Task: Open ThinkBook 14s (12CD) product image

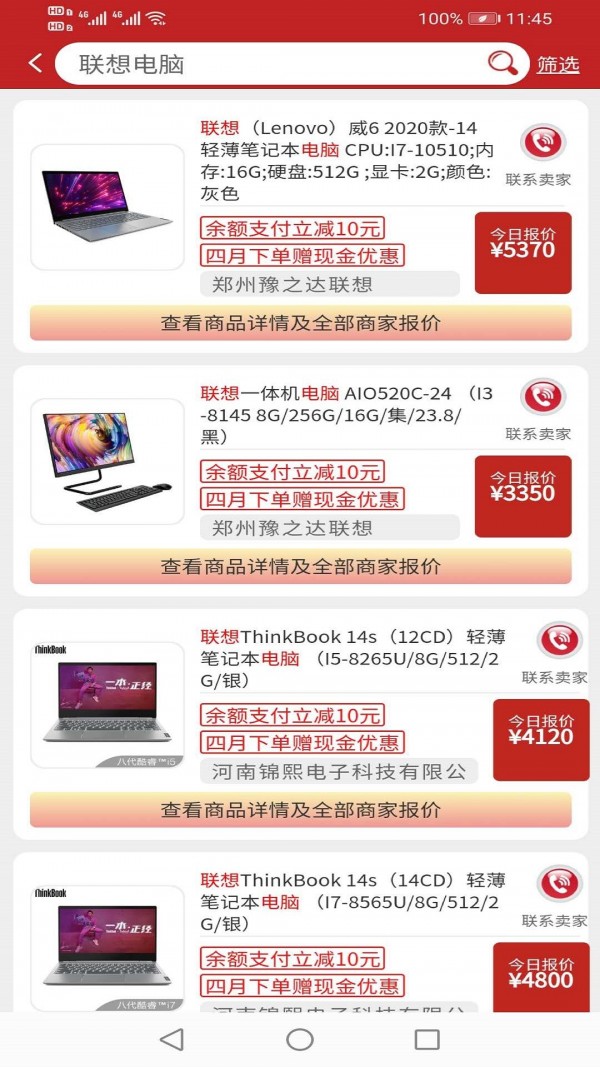Action: (107, 704)
